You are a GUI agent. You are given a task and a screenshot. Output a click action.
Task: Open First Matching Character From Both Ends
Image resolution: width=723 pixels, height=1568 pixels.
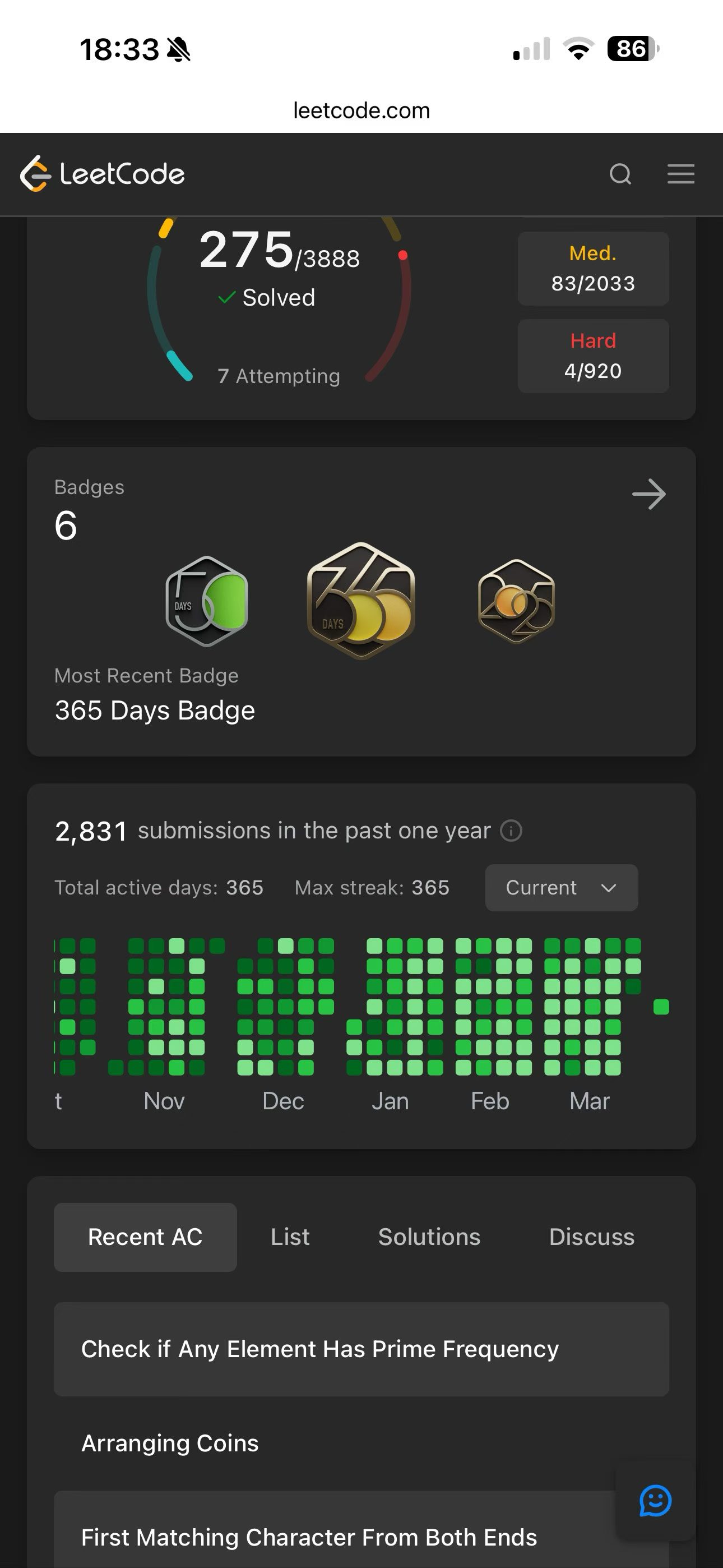tap(309, 1537)
